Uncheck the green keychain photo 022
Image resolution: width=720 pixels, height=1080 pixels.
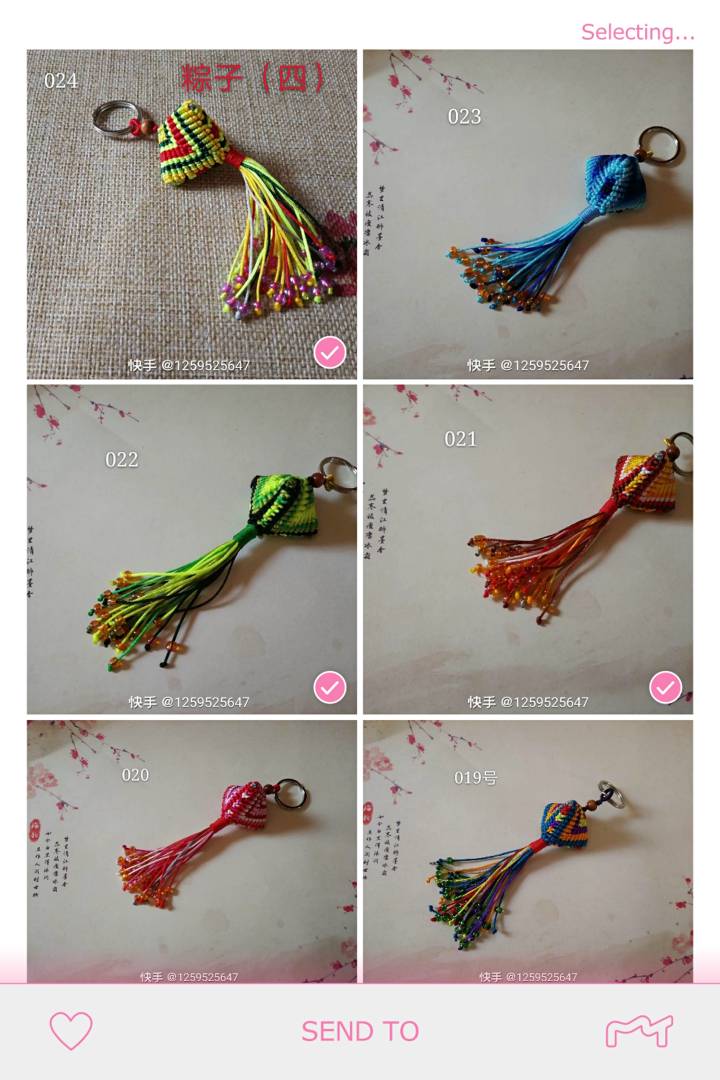(x=330, y=688)
